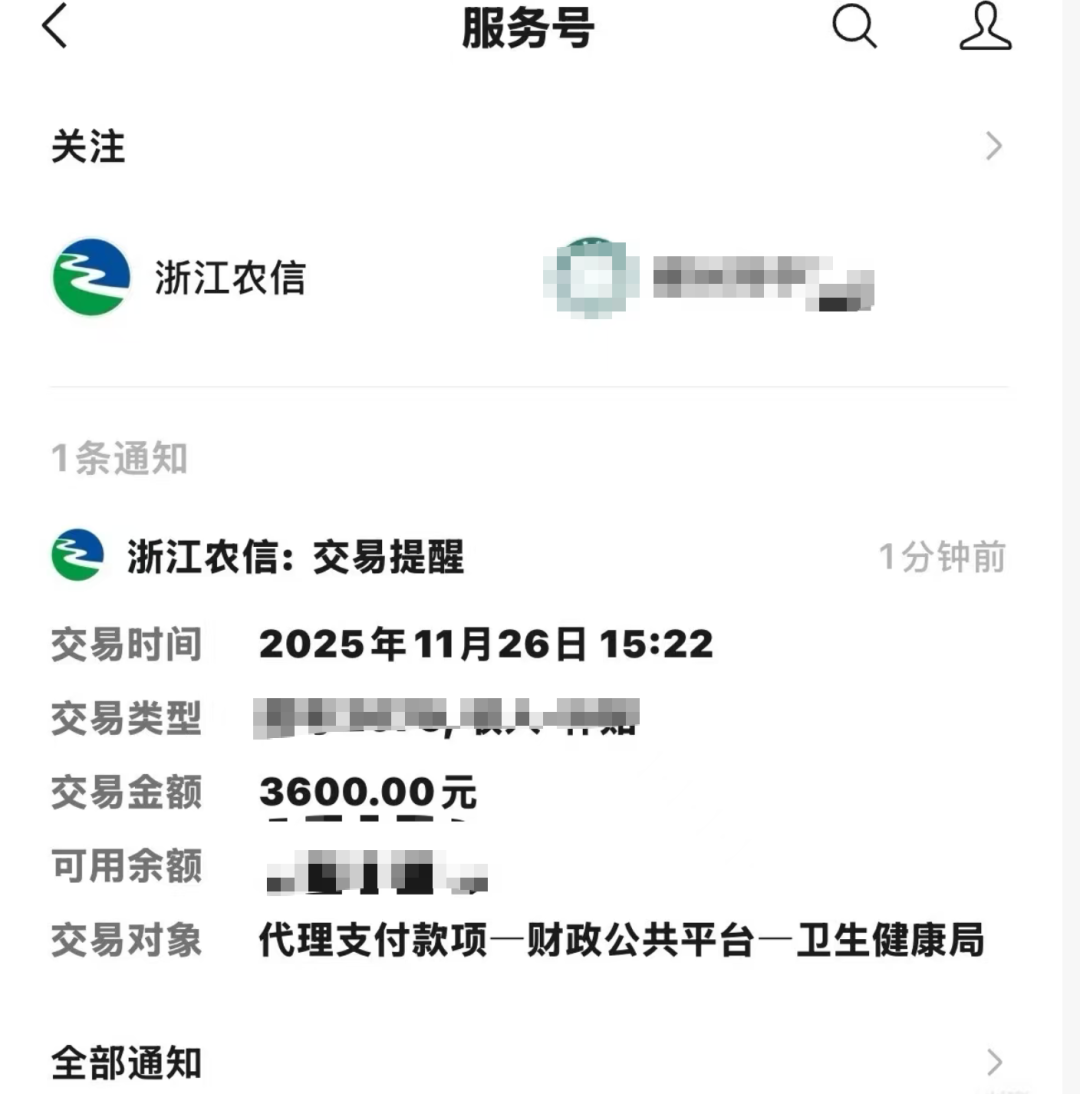Go back from the 服务号 page

[x=55, y=28]
